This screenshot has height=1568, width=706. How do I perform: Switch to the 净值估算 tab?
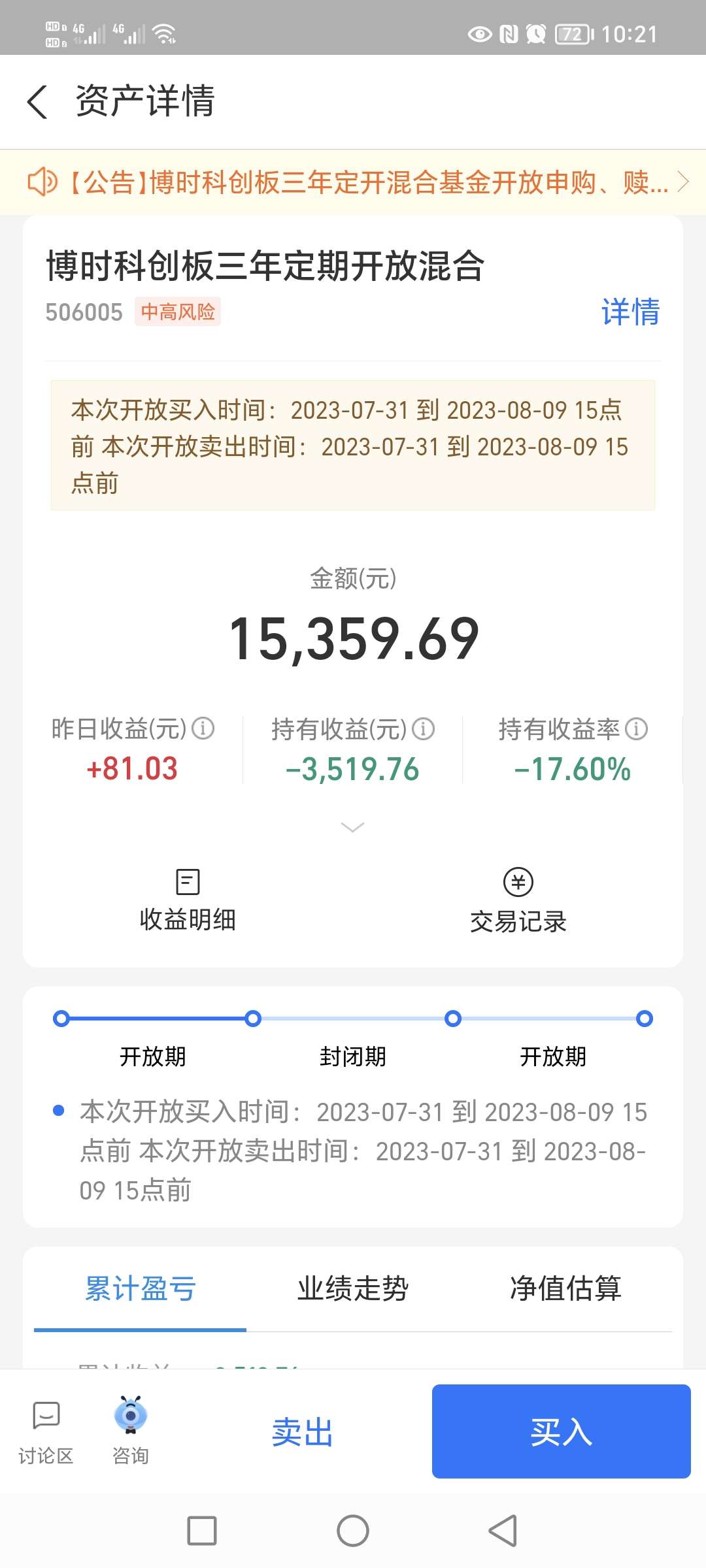565,1289
